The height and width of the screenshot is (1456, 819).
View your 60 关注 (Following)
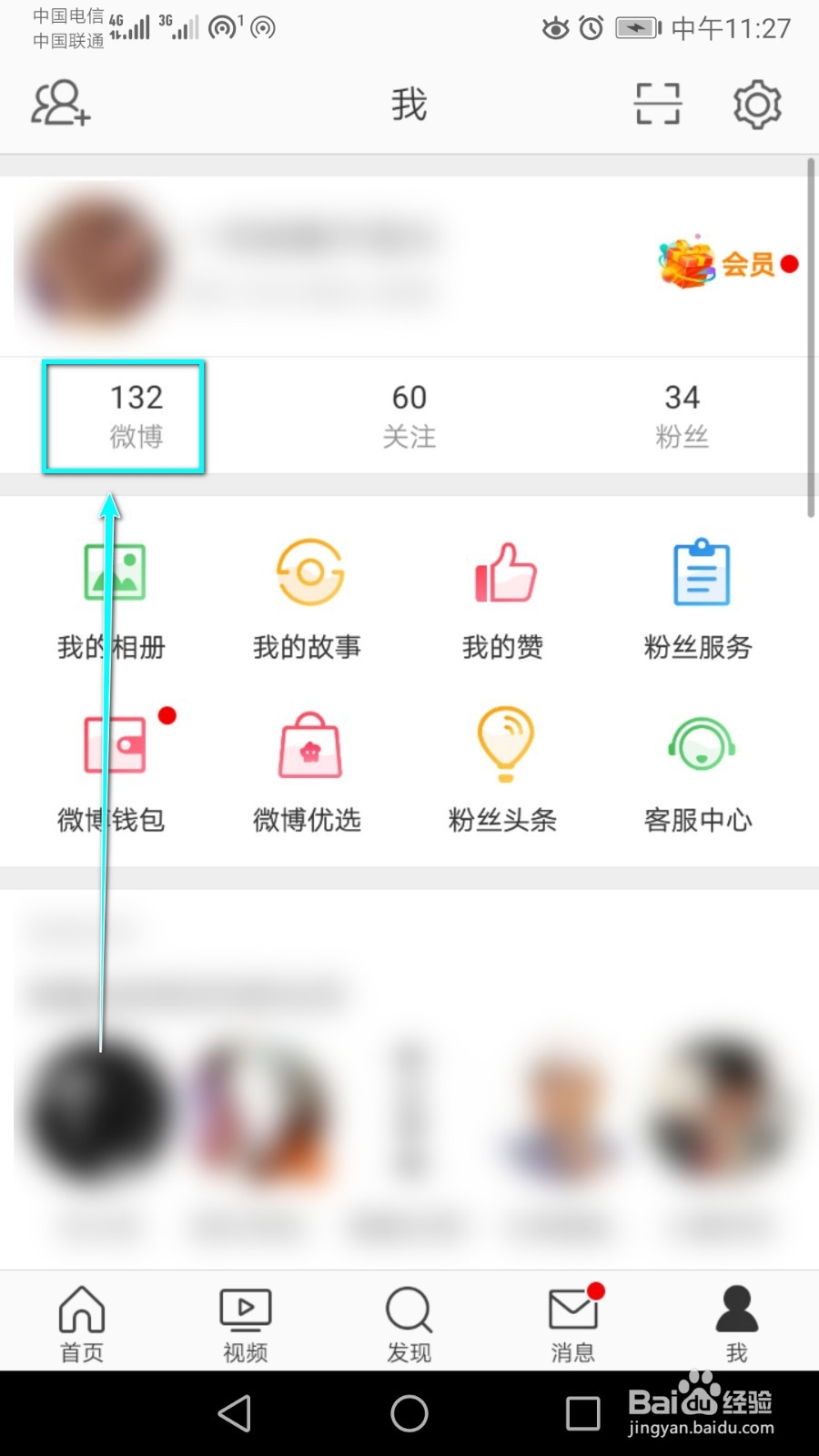(409, 416)
